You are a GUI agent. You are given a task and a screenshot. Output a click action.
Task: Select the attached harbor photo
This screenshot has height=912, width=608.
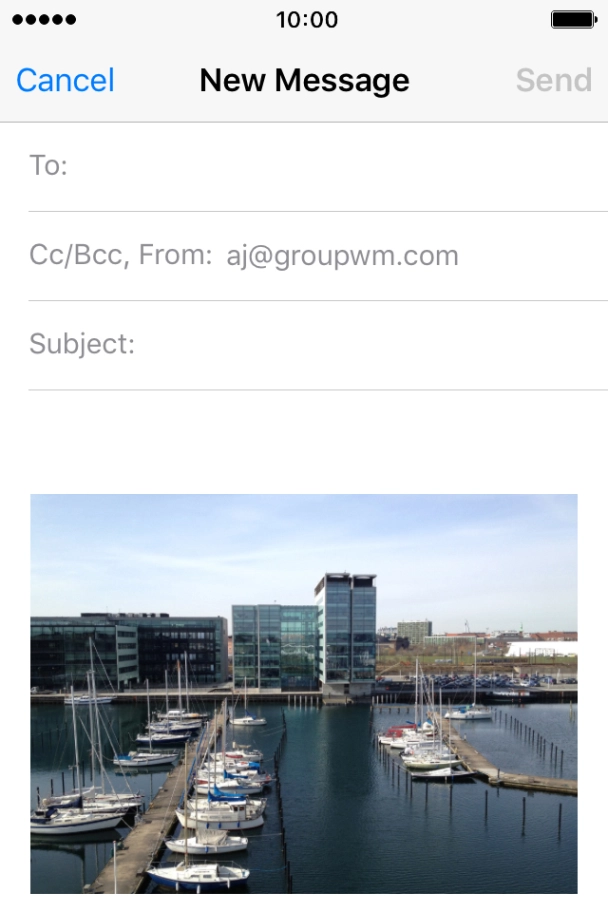[x=303, y=692]
